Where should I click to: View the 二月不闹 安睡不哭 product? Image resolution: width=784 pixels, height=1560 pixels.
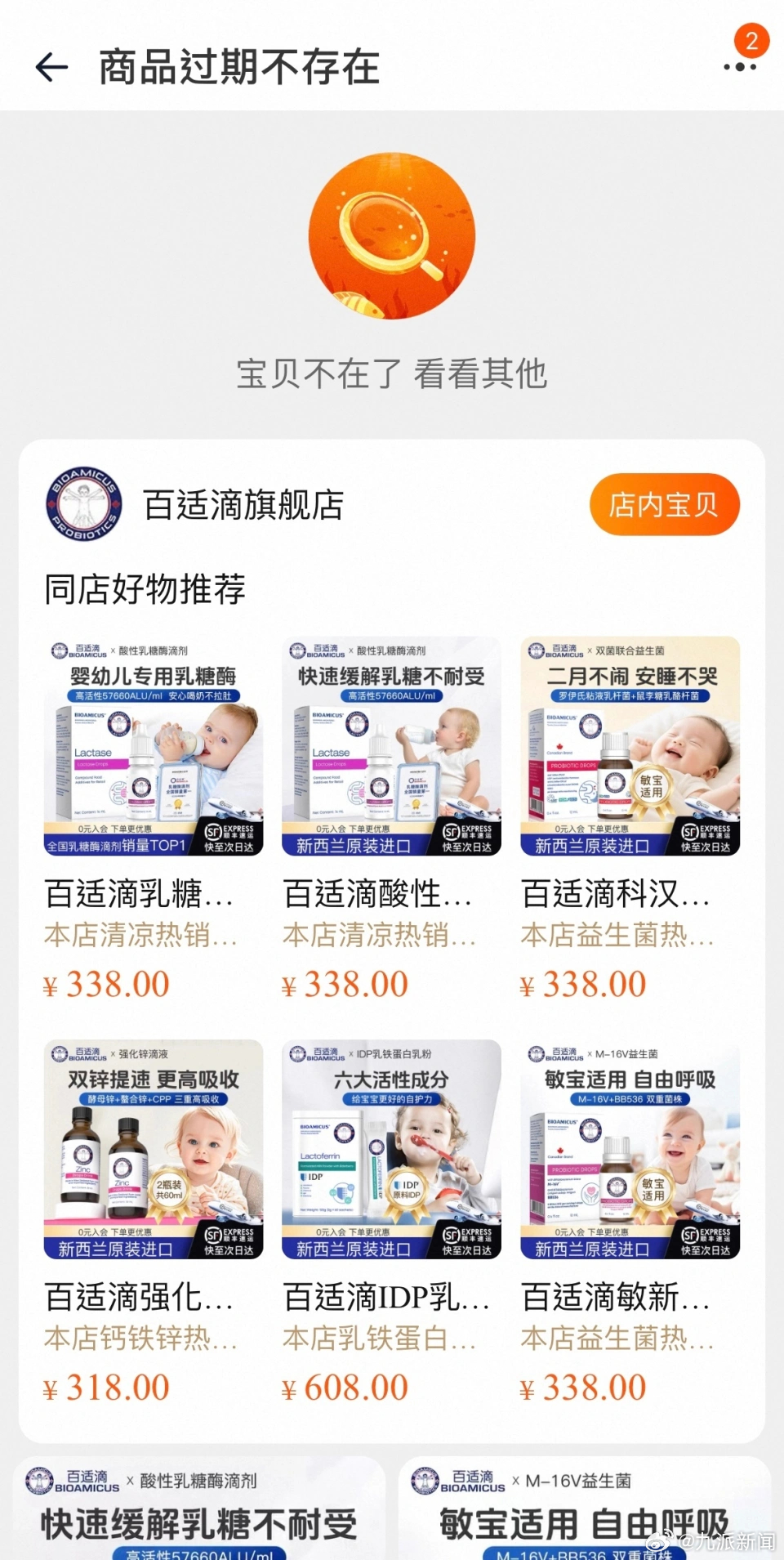tap(630, 819)
